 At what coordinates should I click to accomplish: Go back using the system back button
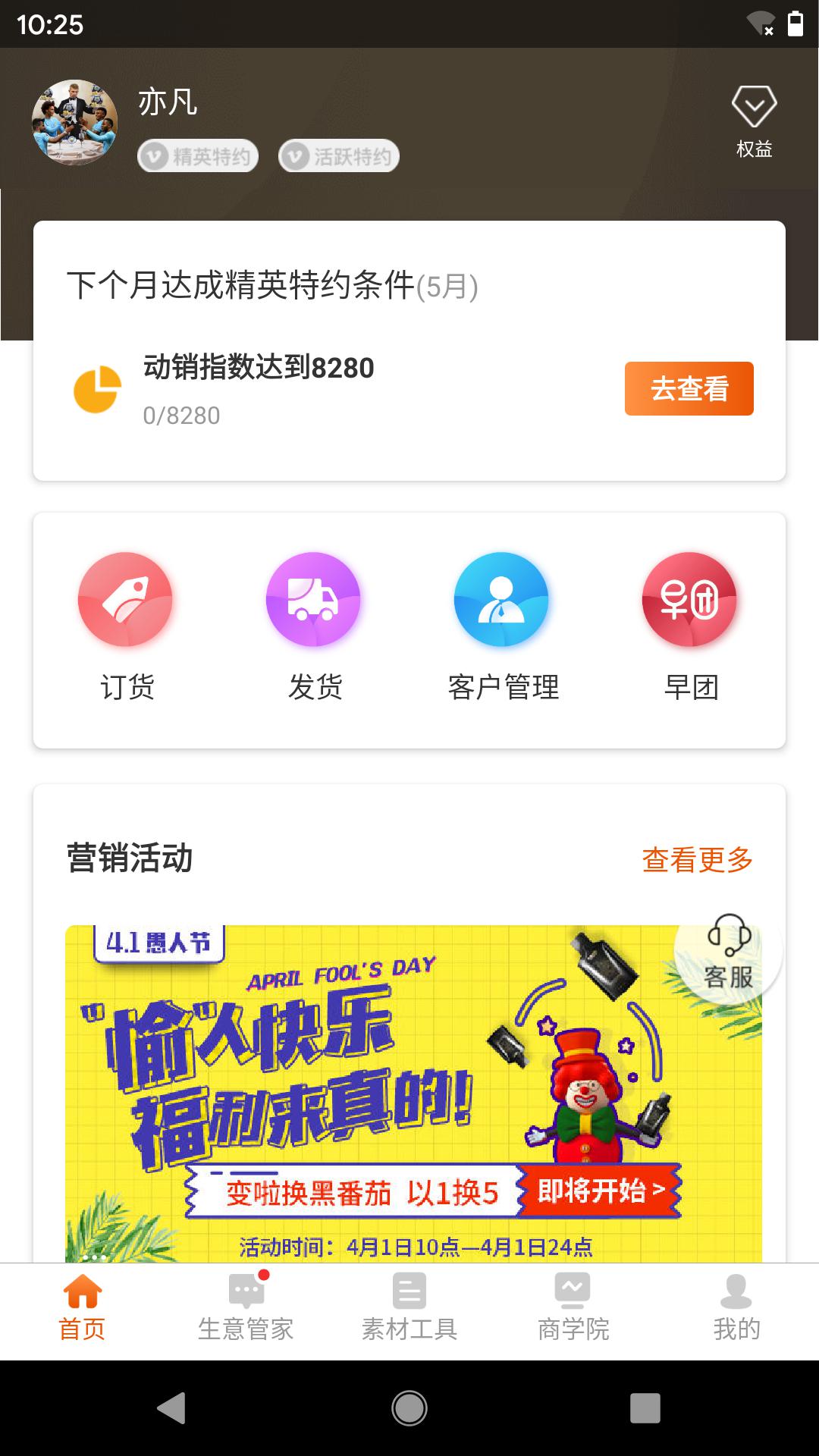tap(172, 1408)
